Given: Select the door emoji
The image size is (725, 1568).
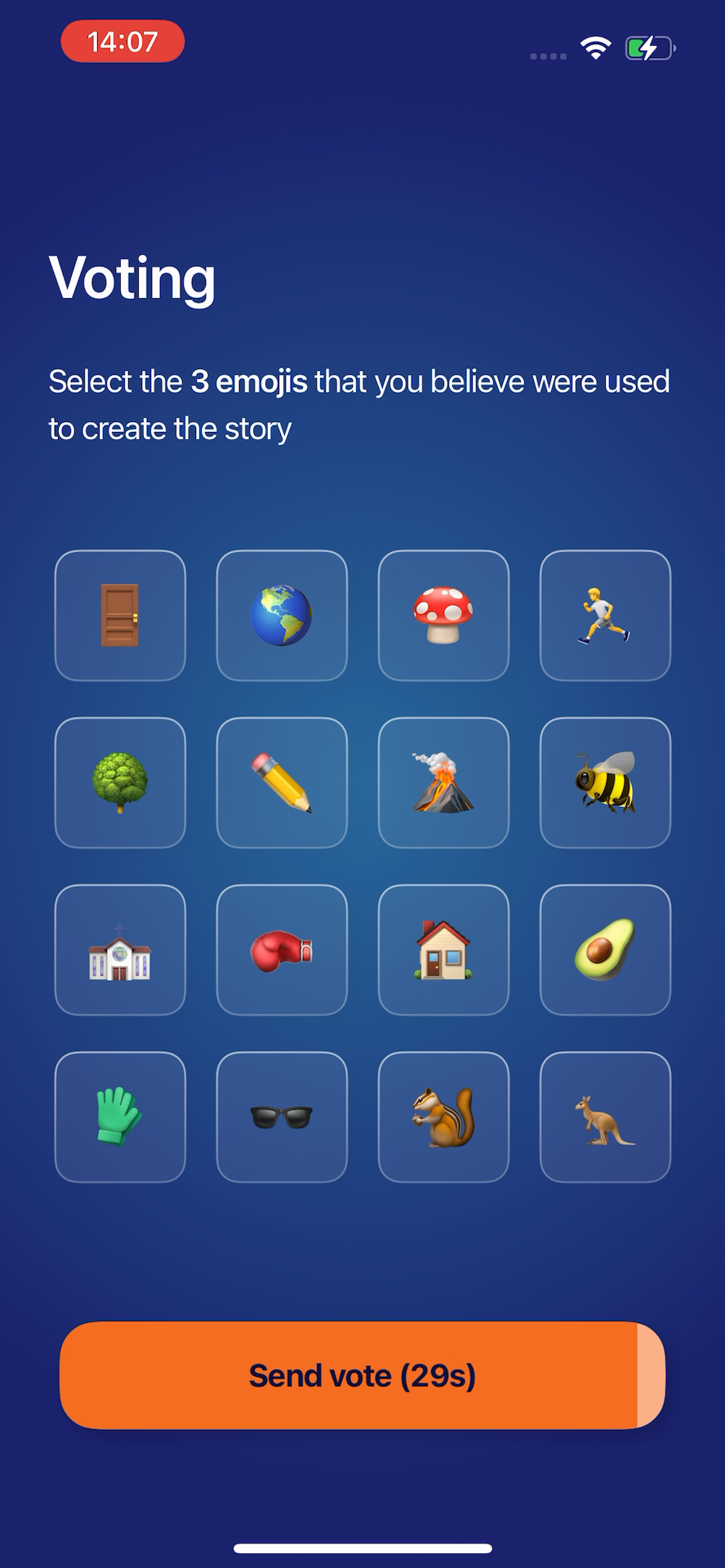Looking at the screenshot, I should point(120,615).
